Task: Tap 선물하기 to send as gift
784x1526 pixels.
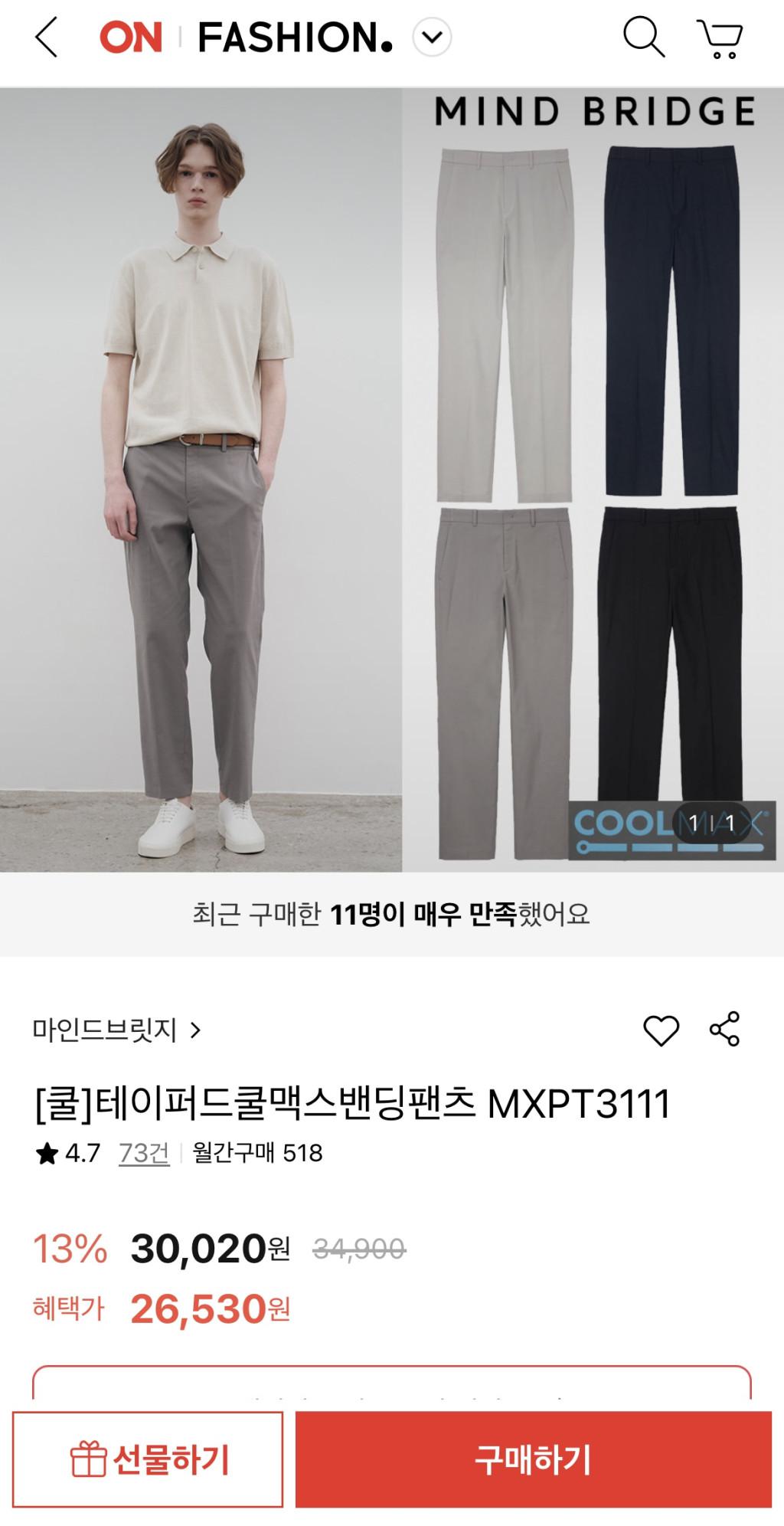Action: [148, 1459]
